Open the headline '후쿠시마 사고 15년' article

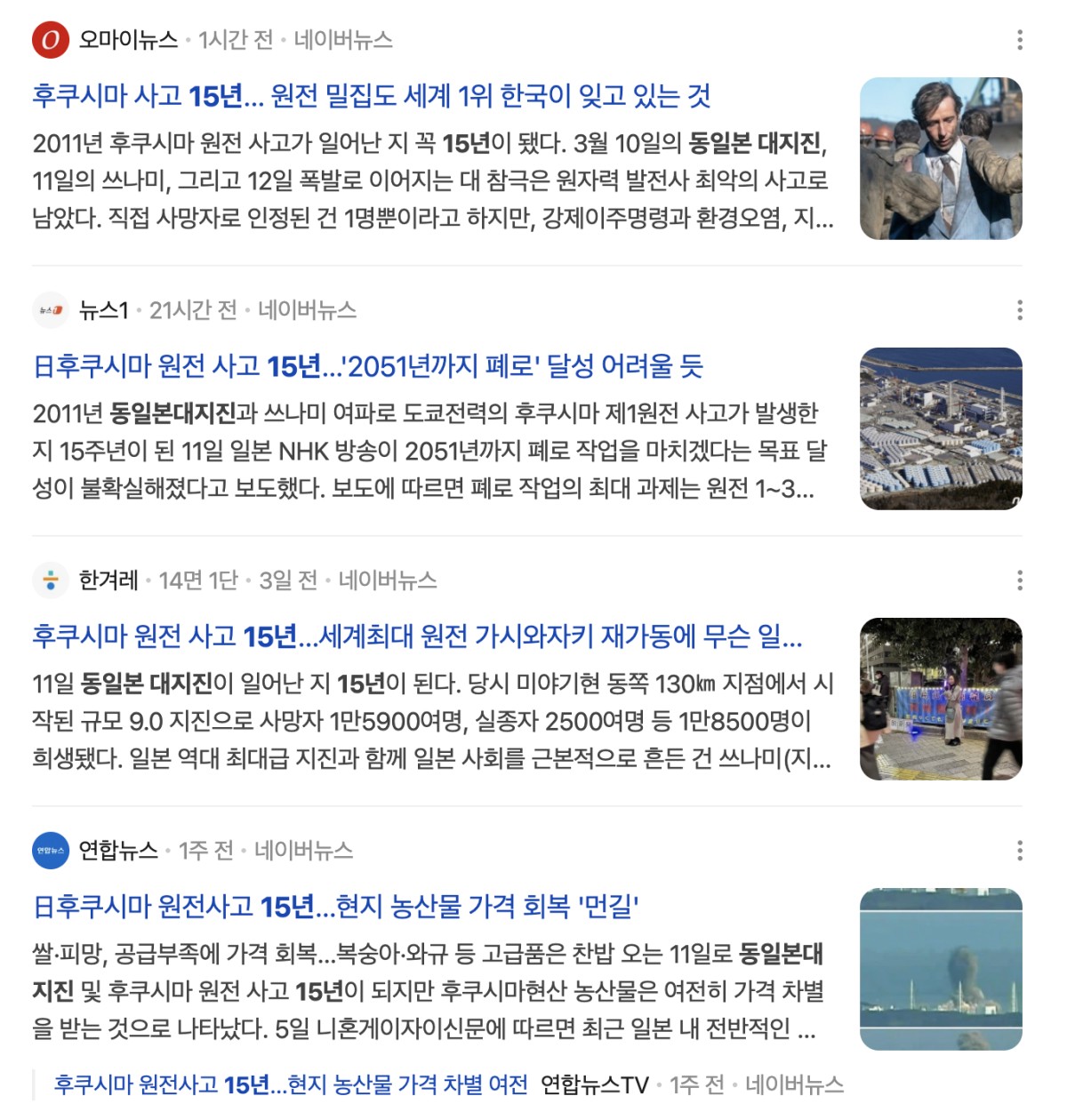coord(373,100)
